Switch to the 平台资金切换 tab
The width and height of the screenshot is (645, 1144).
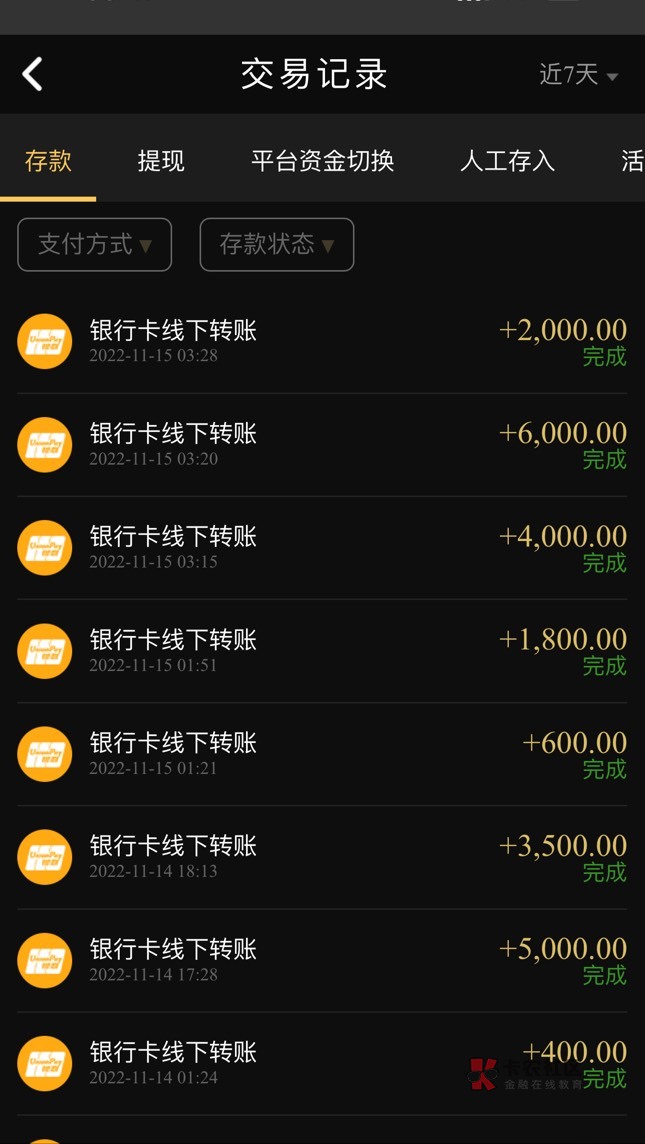[x=322, y=161]
